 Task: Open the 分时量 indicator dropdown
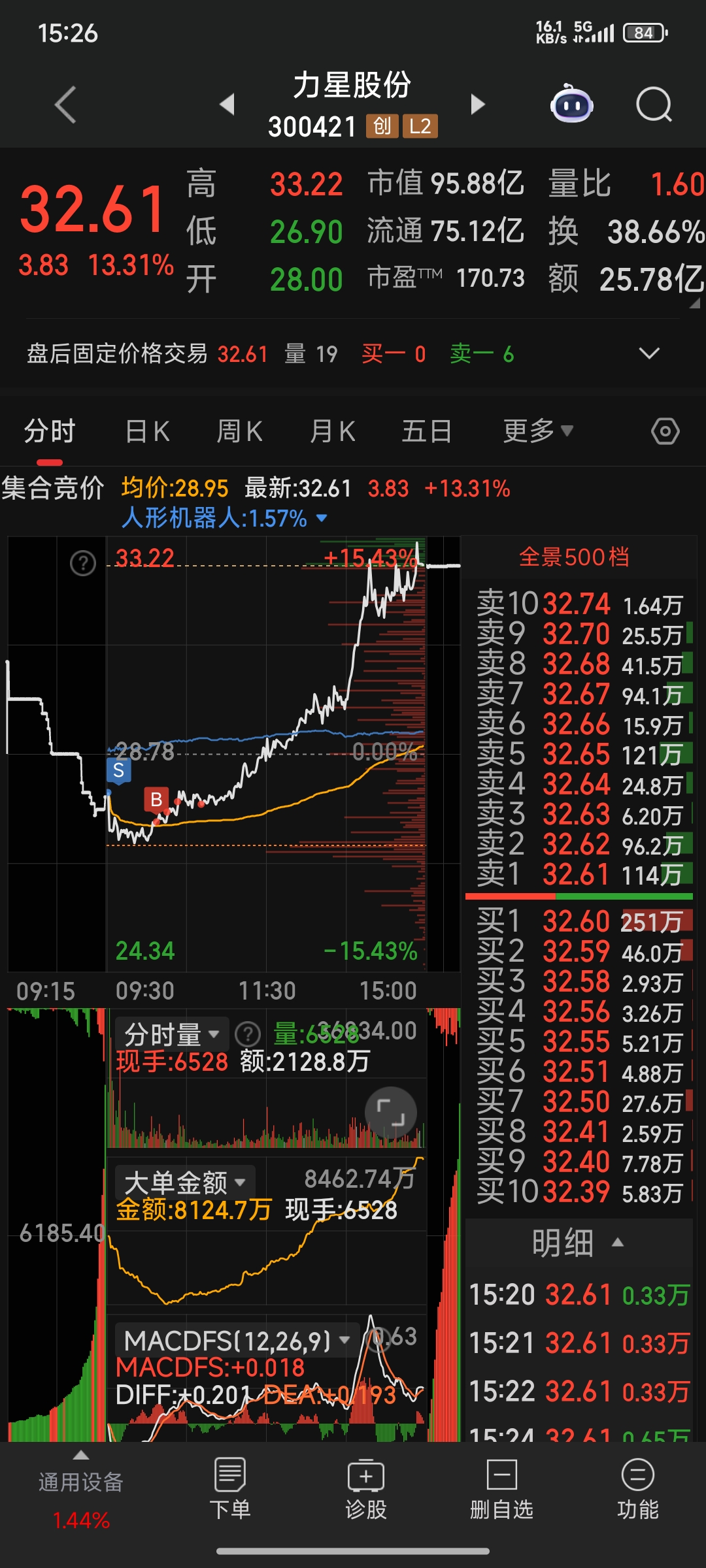coord(171,1034)
